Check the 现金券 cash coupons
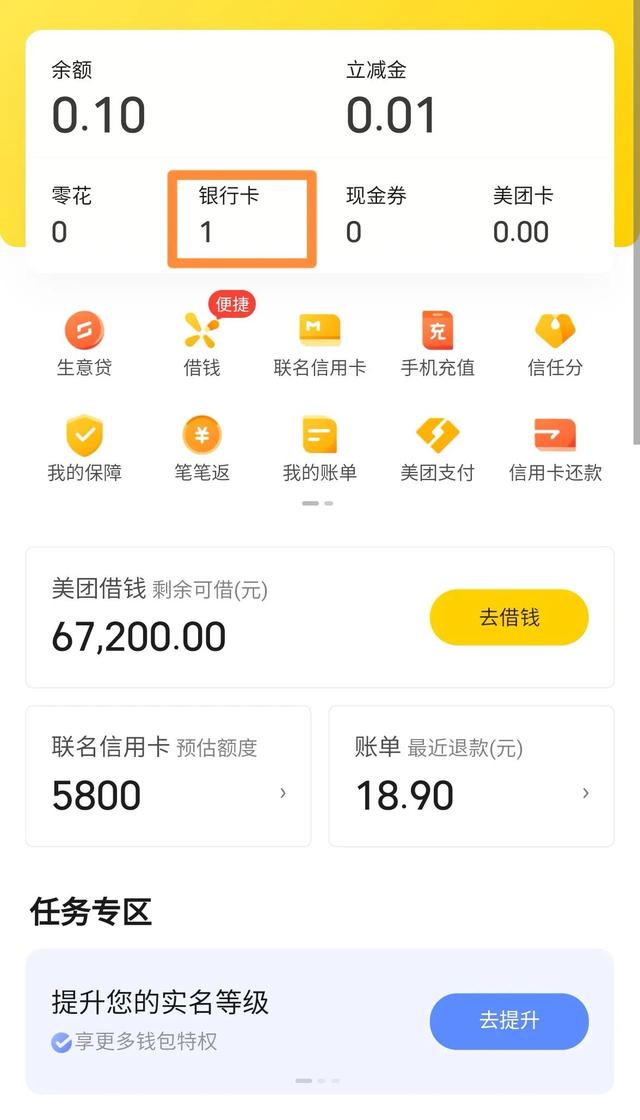Viewport: 640px width, 1120px height. (x=376, y=216)
